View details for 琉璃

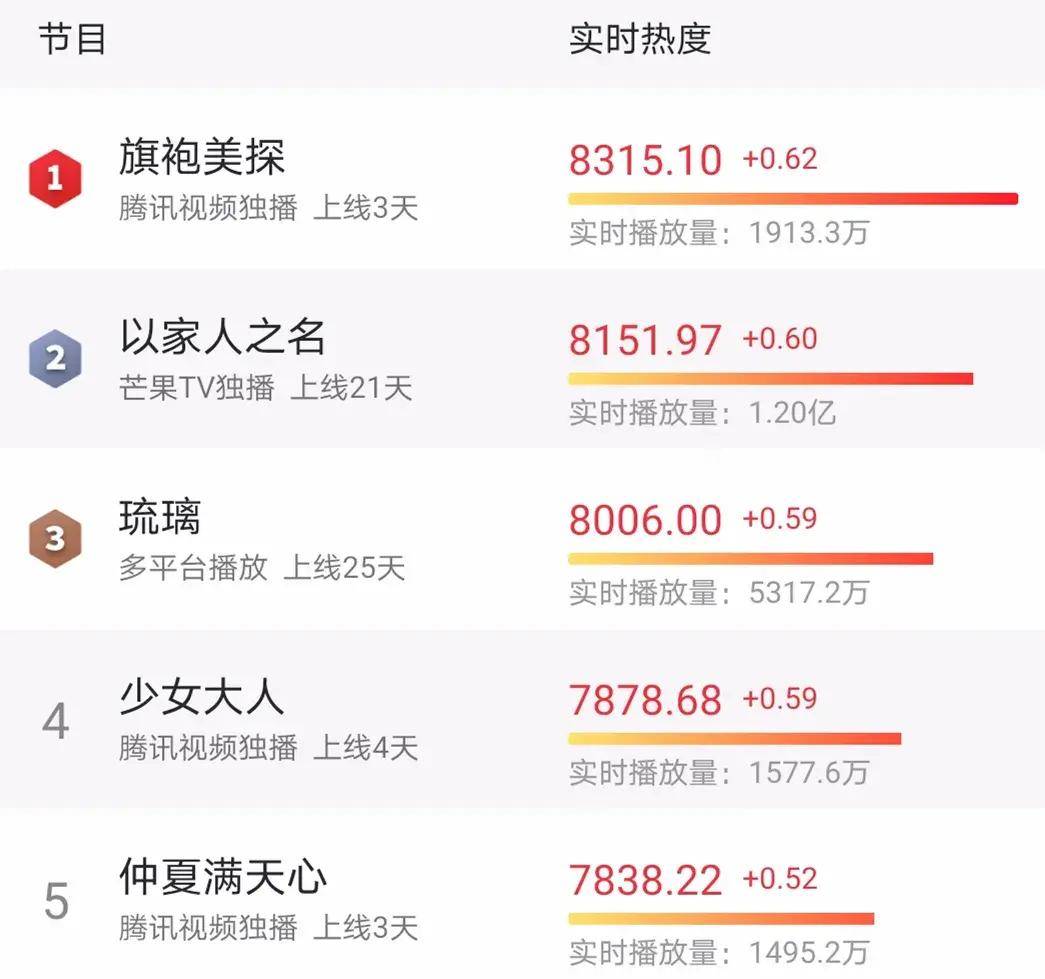click(160, 518)
